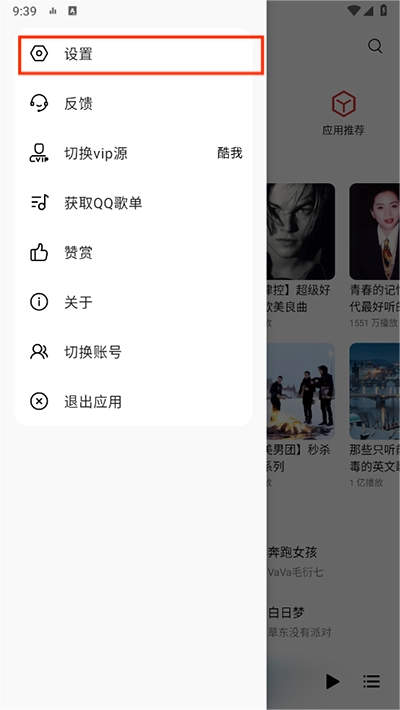Play the current track

(333, 681)
